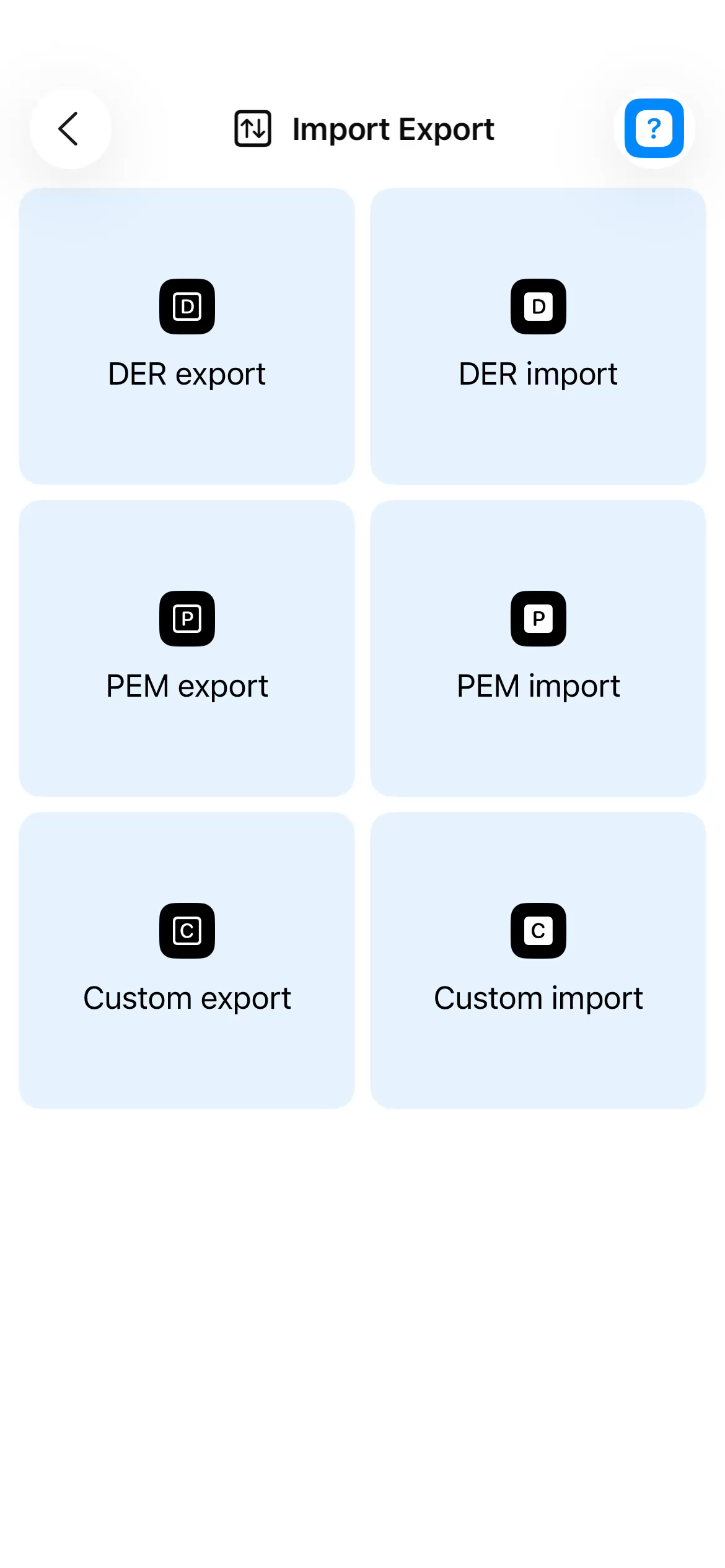Select the DER export card icon

click(187, 307)
